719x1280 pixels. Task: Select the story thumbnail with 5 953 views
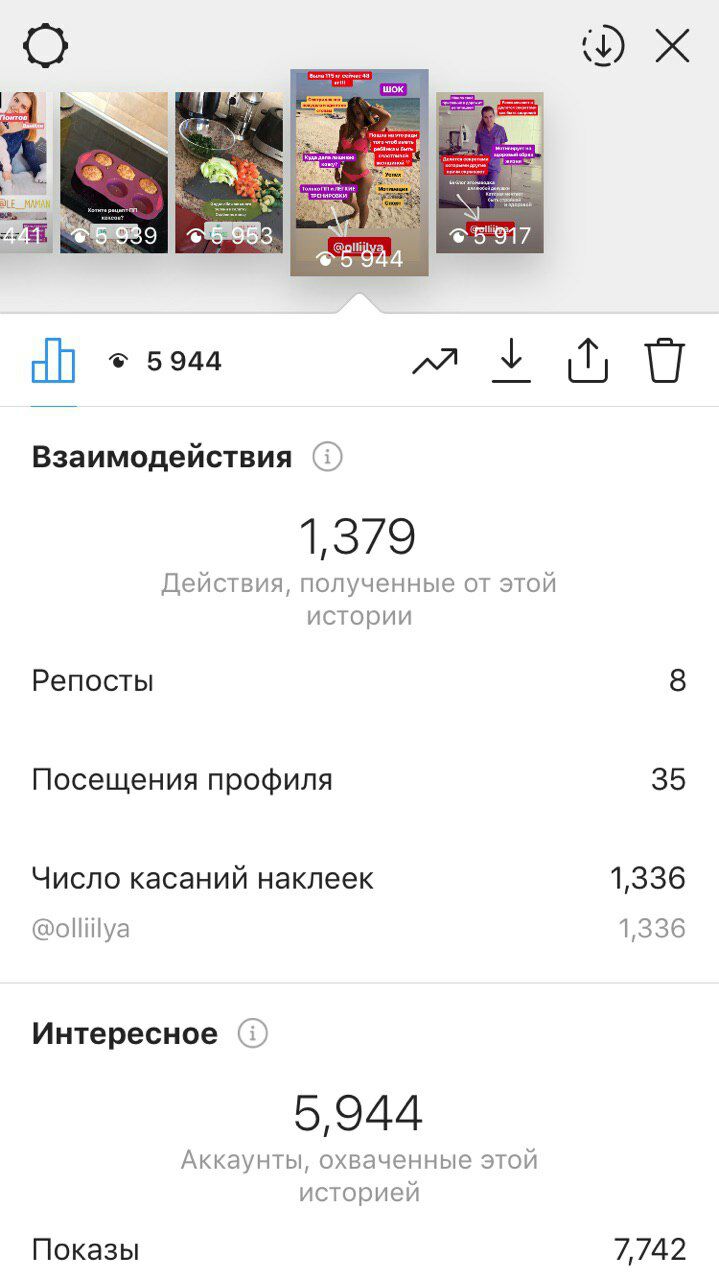pos(229,172)
